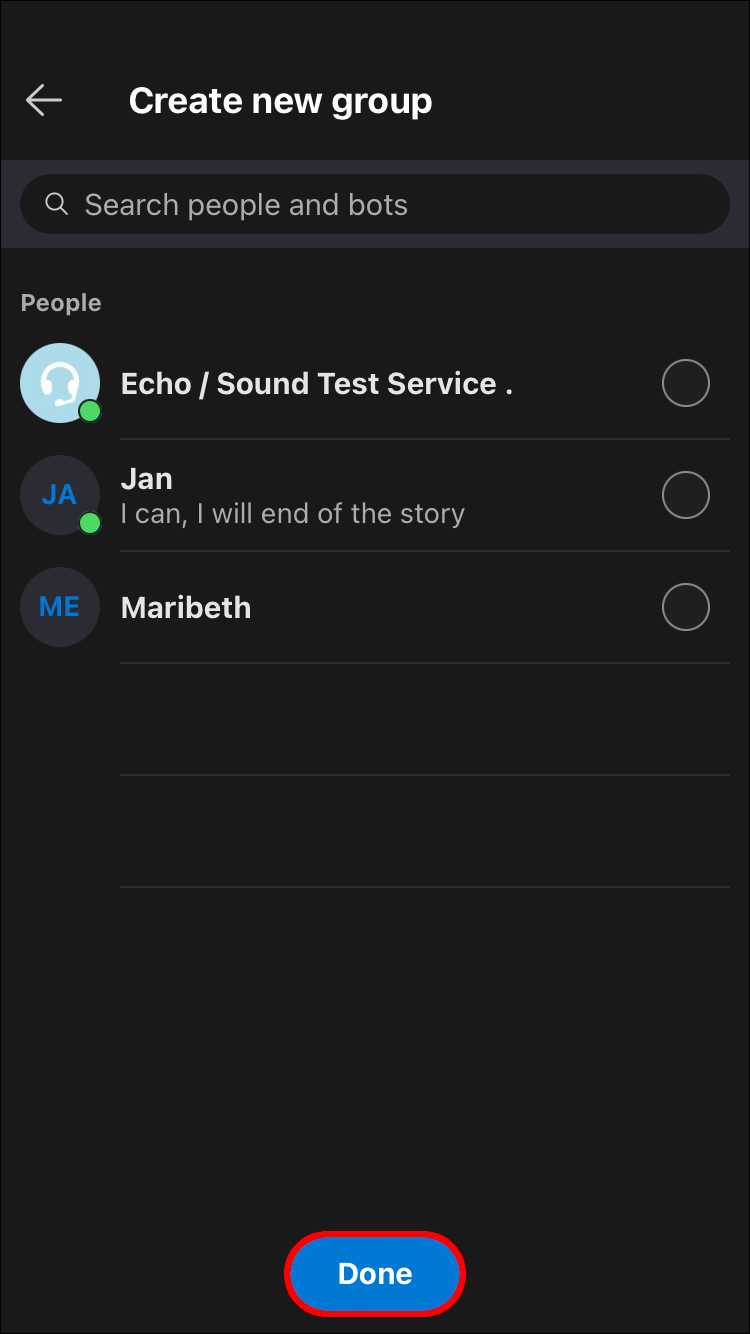This screenshot has height=1334, width=750.
Task: Go back from Create new group
Action: (x=44, y=100)
